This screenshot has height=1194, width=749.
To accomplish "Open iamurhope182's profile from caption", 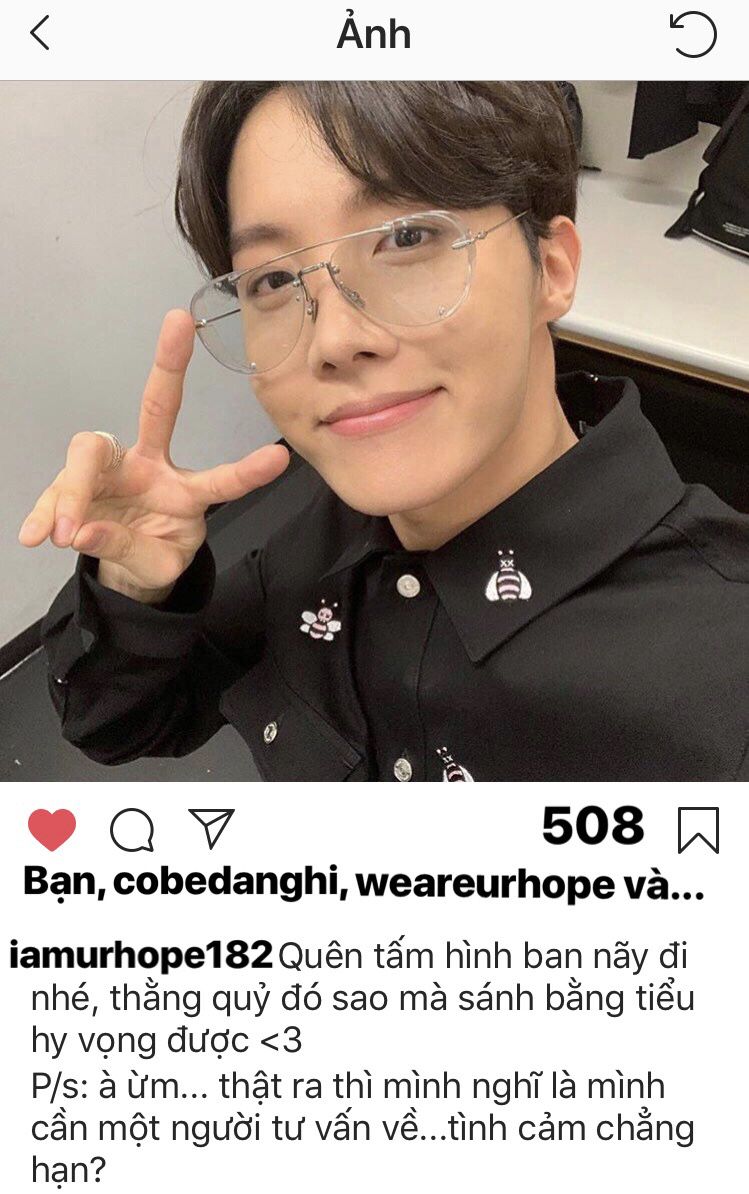I will [140, 955].
